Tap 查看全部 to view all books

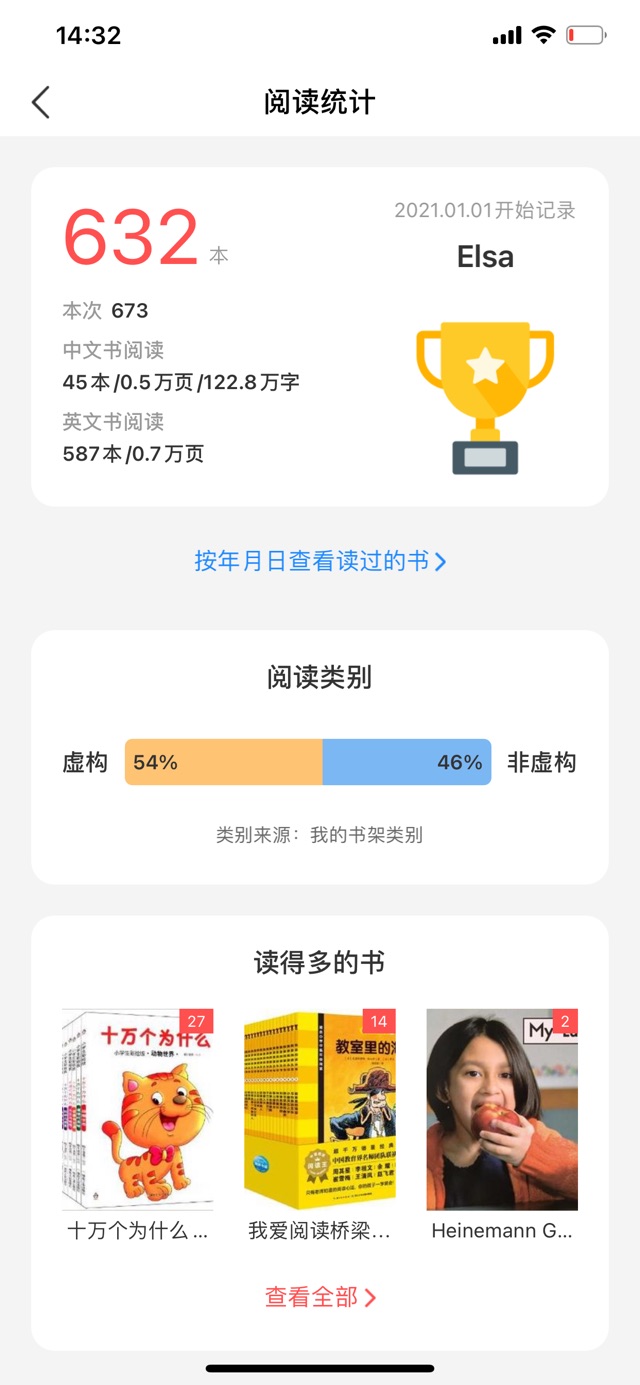click(320, 1297)
